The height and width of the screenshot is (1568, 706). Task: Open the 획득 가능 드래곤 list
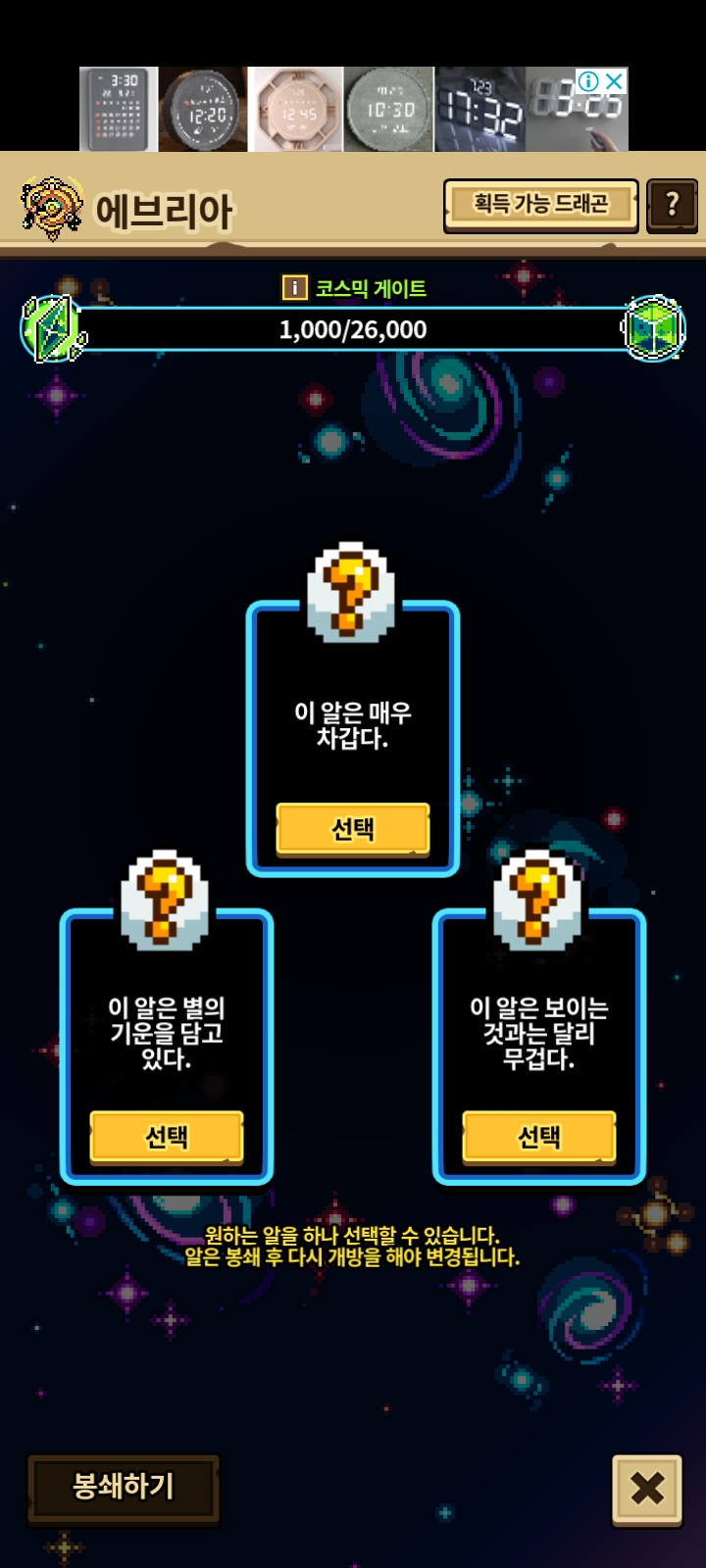coord(540,205)
